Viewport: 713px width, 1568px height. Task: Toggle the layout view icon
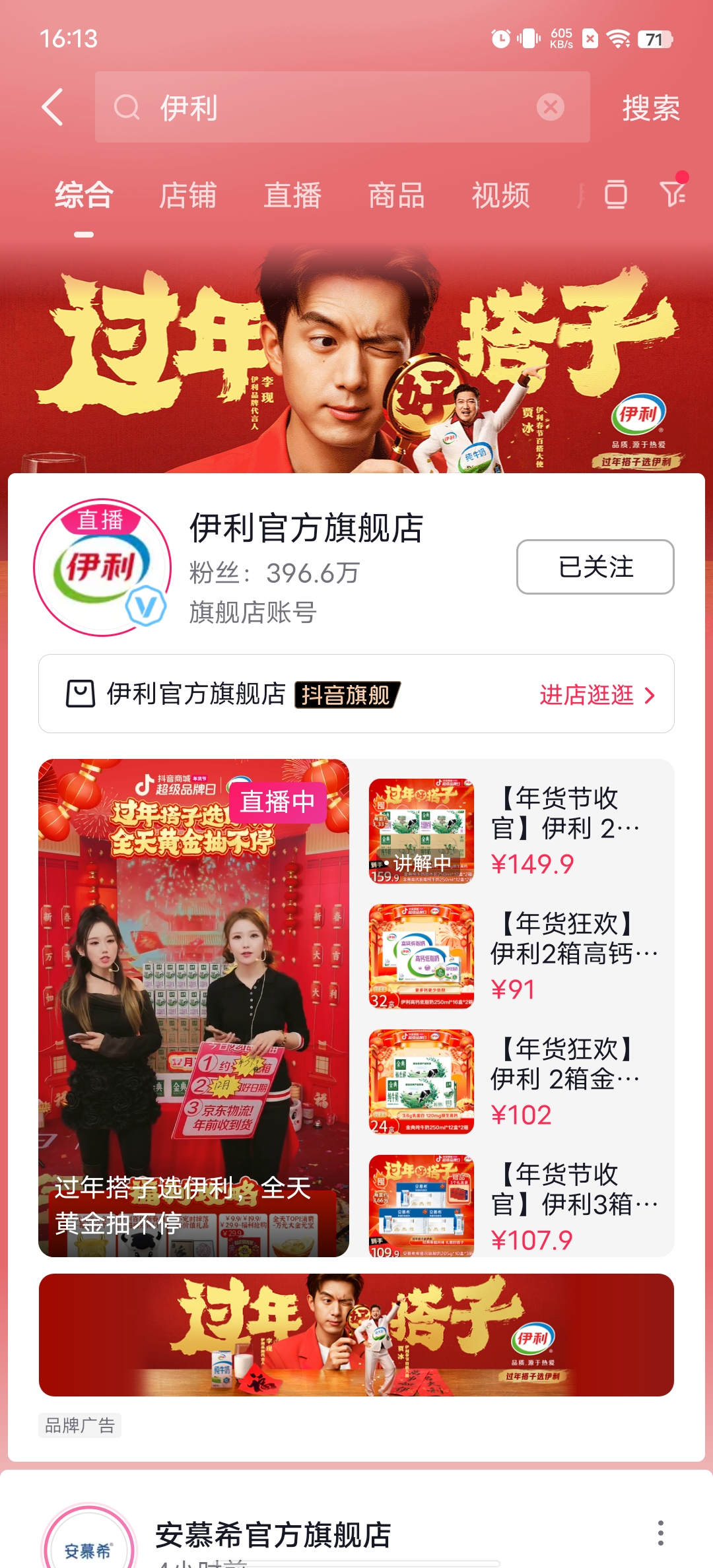point(615,194)
